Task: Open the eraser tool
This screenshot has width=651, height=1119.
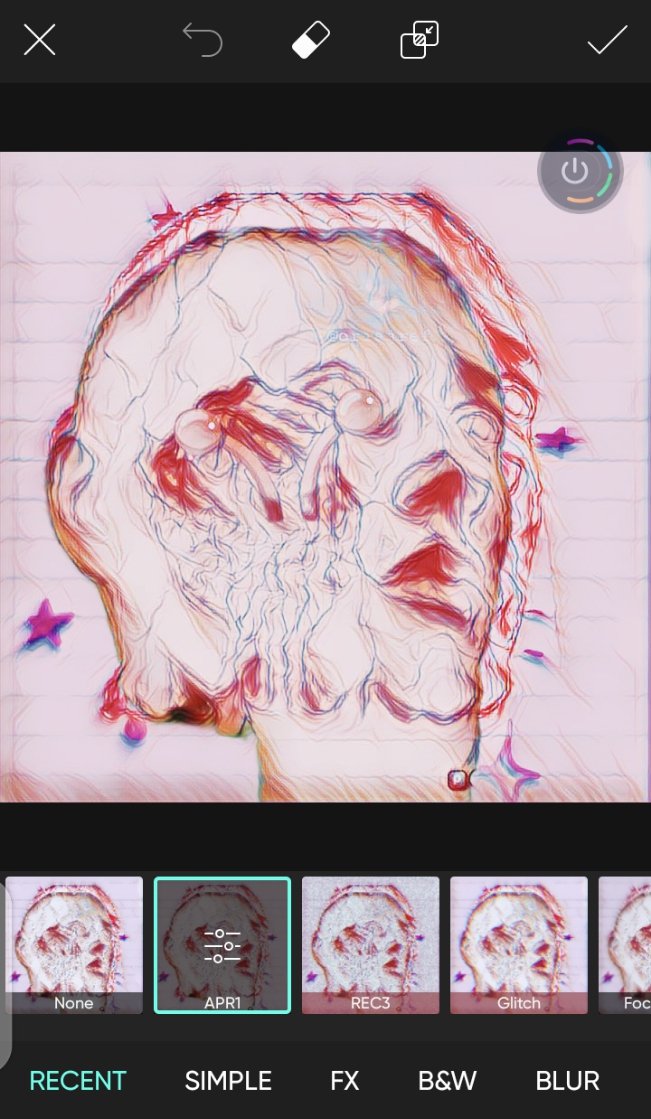Action: pos(311,40)
